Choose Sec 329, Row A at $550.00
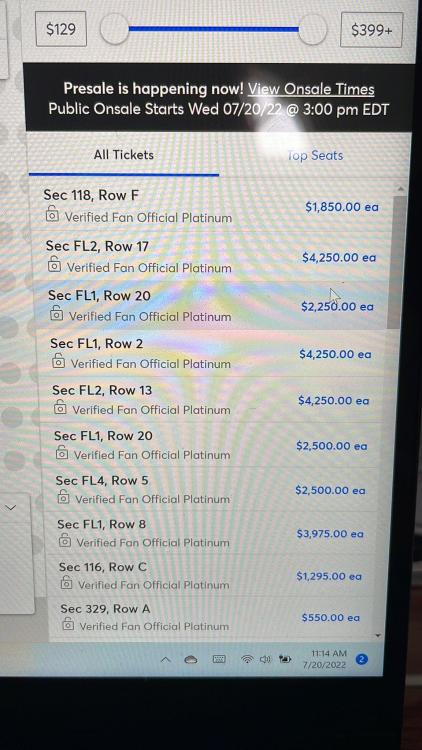This screenshot has height=750, width=422. click(215, 618)
